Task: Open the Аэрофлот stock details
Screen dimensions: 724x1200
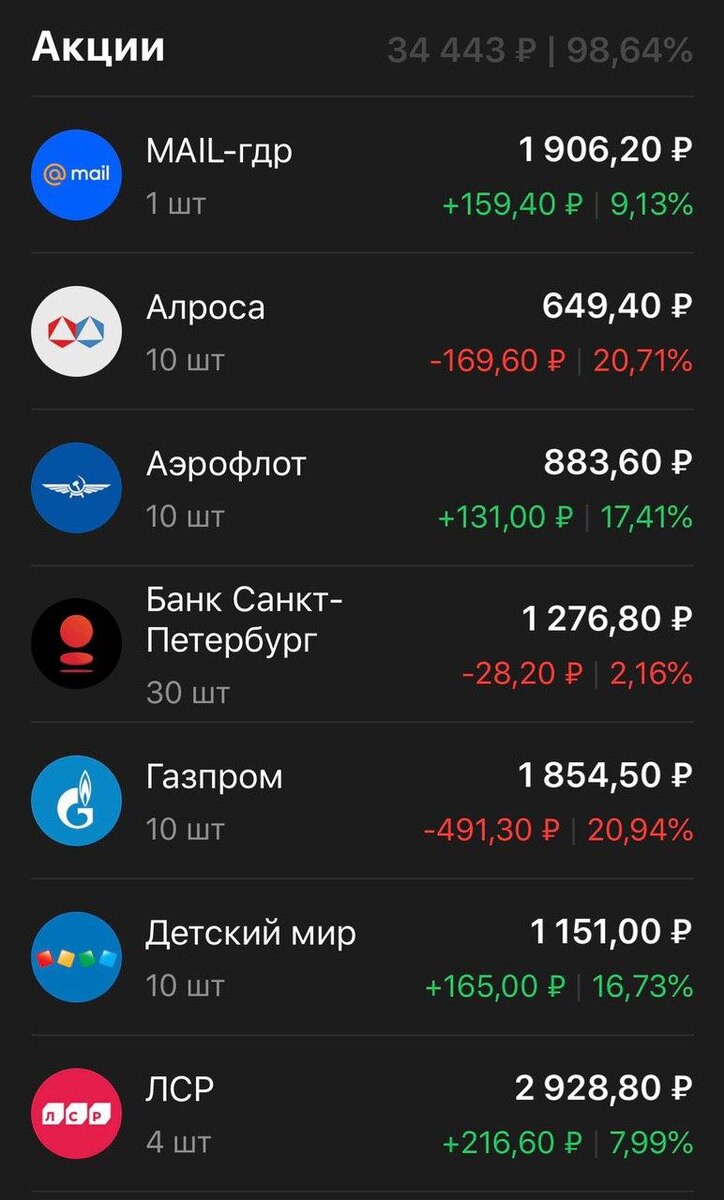Action: [360, 487]
